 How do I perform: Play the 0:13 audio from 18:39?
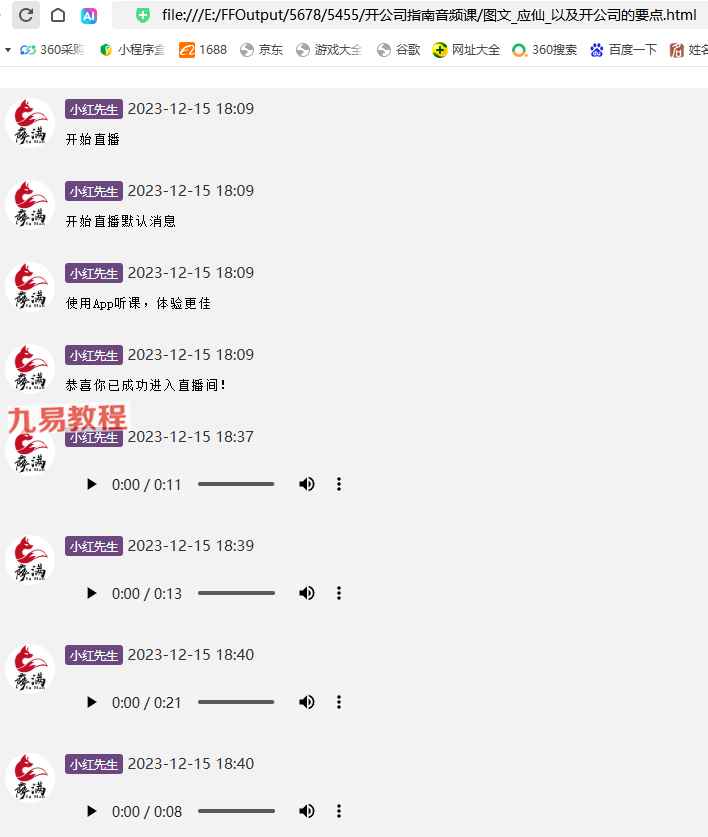pos(92,593)
